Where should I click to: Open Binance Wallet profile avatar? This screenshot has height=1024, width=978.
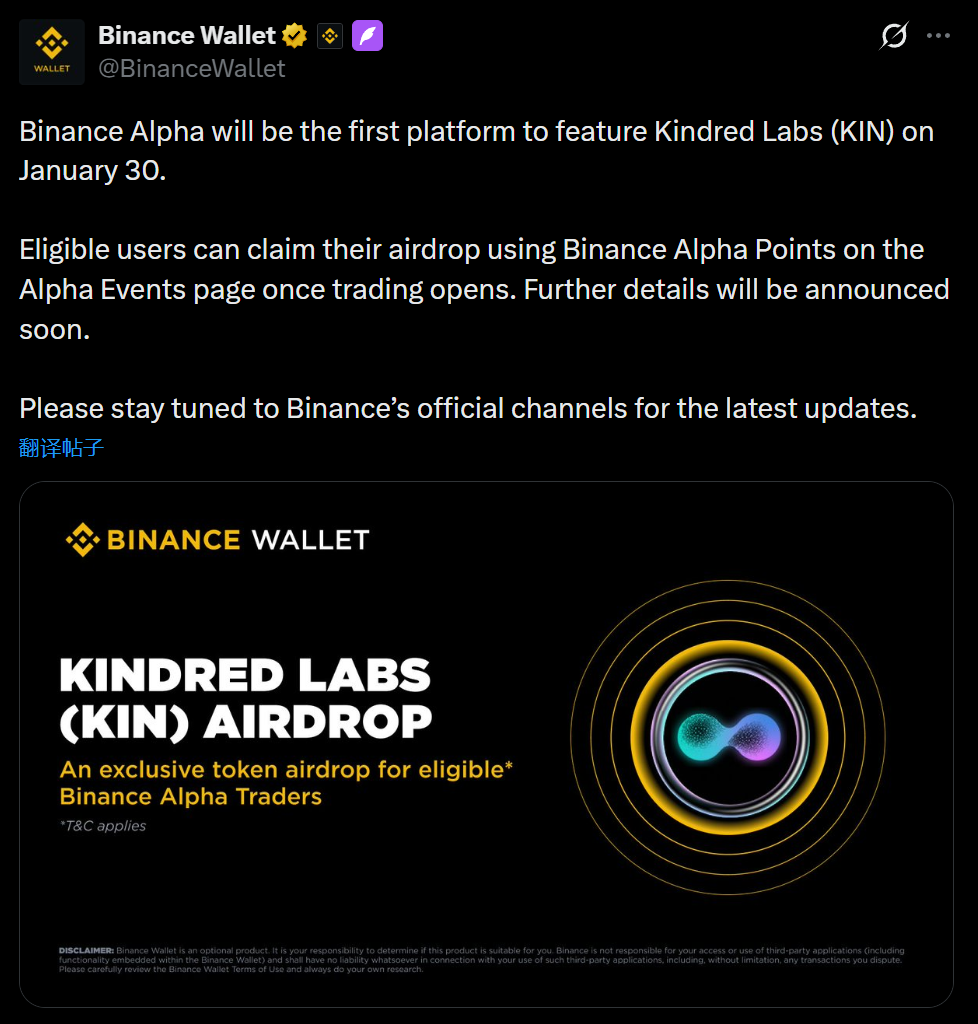tap(52, 51)
